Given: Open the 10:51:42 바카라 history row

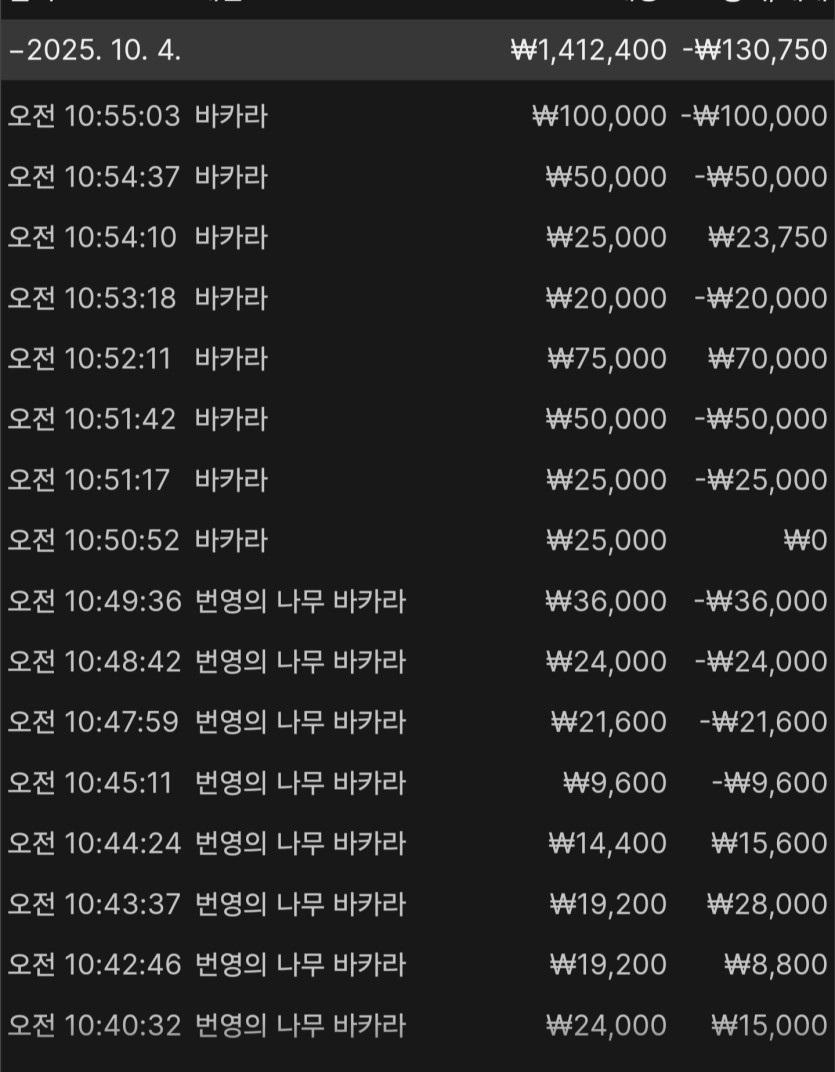Looking at the screenshot, I should 417,419.
